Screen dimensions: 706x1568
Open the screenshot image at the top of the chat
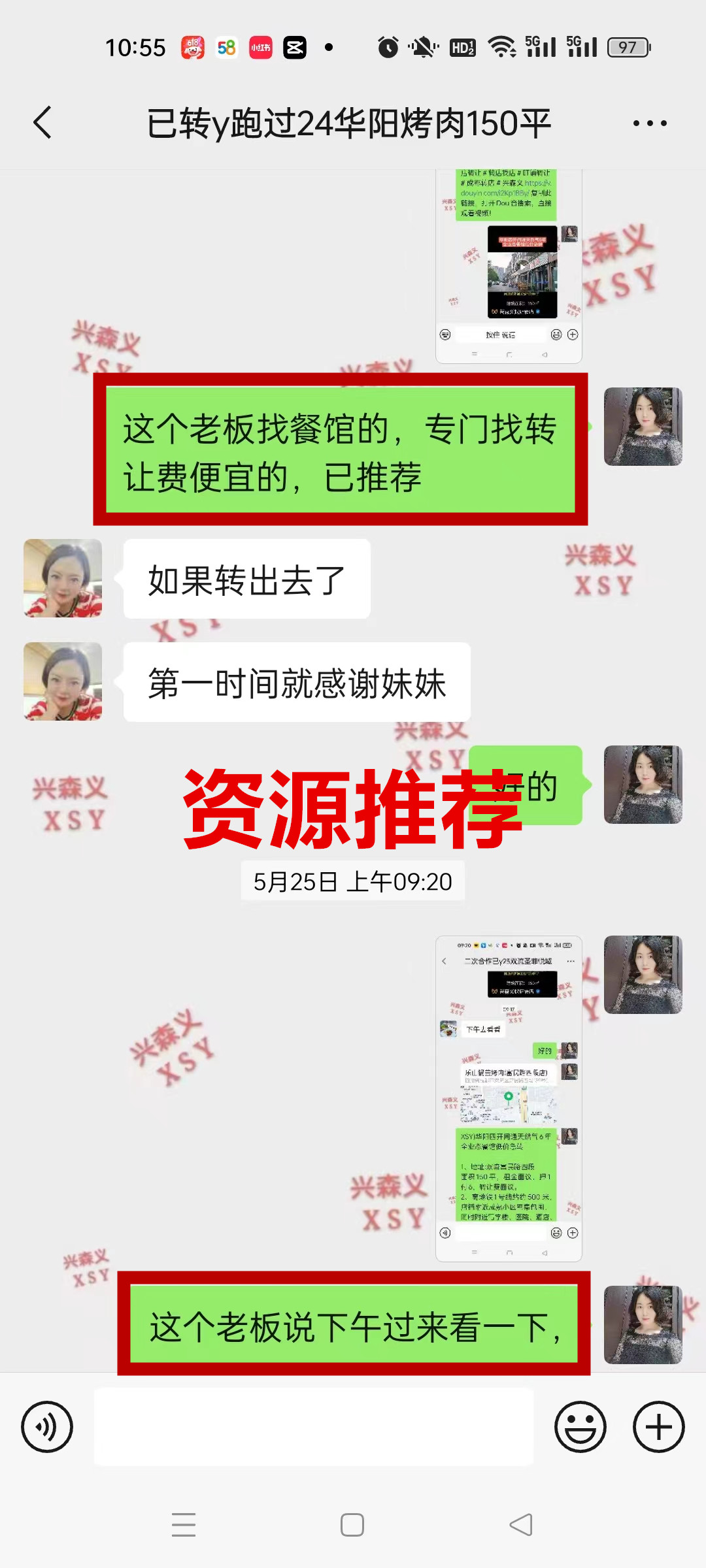point(509,265)
